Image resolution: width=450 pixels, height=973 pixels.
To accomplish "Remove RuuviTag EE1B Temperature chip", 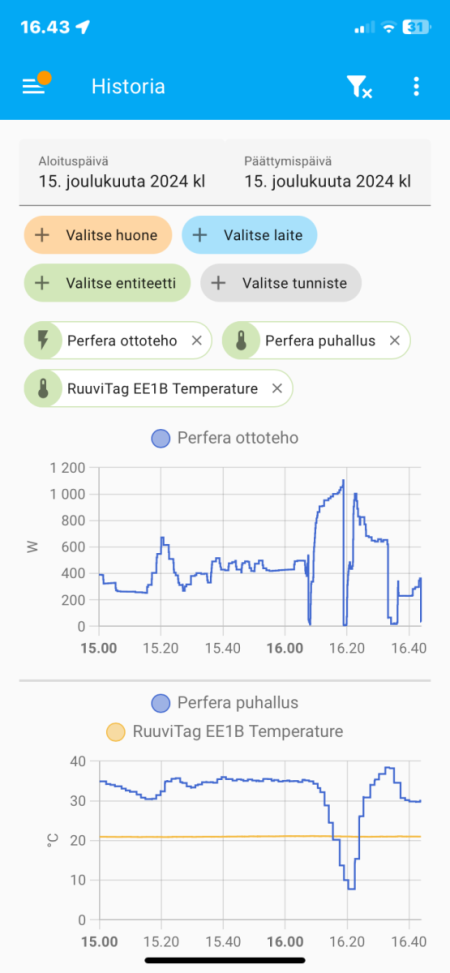I will pyautogui.click(x=277, y=388).
